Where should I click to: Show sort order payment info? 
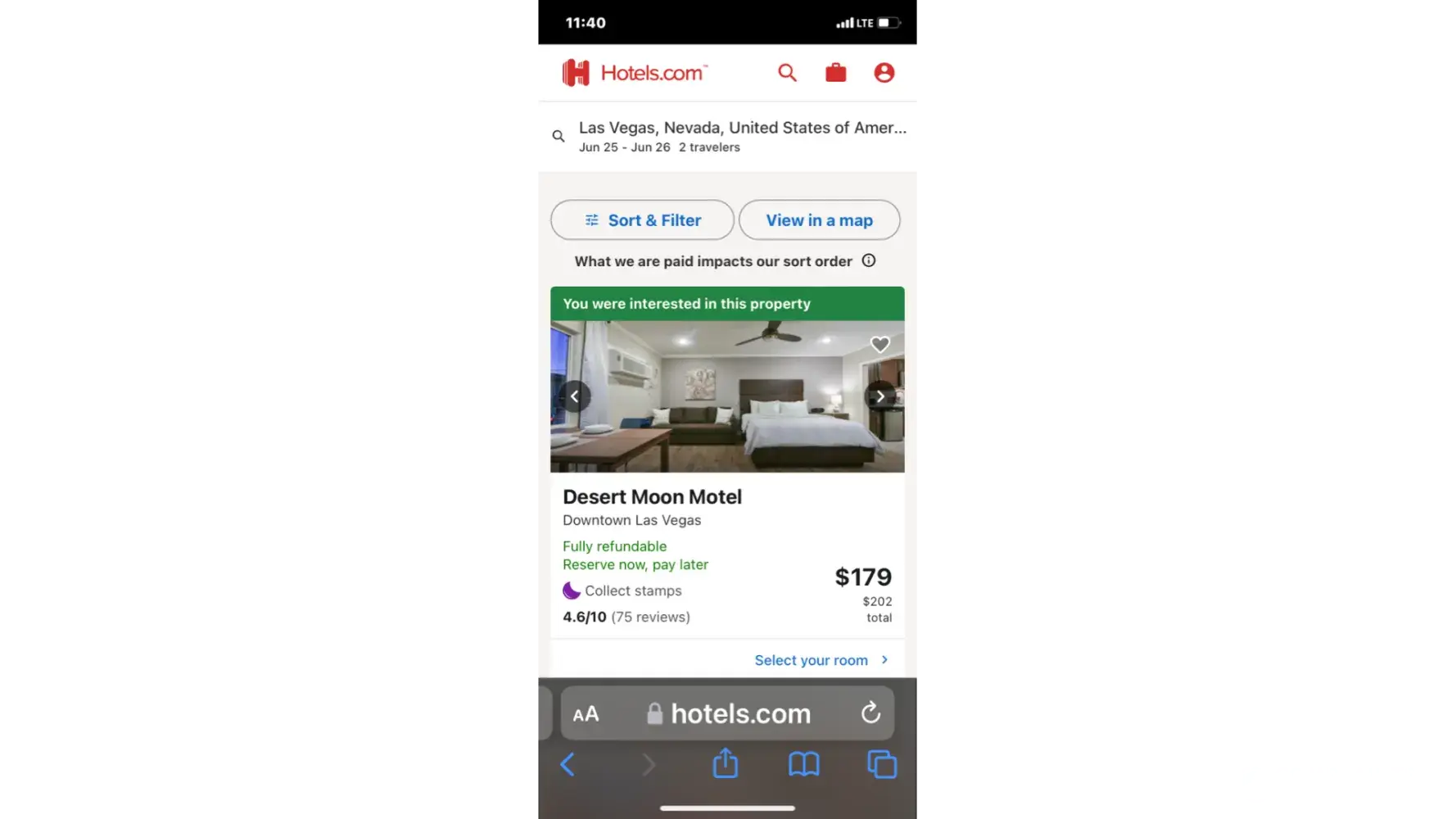pos(869,260)
